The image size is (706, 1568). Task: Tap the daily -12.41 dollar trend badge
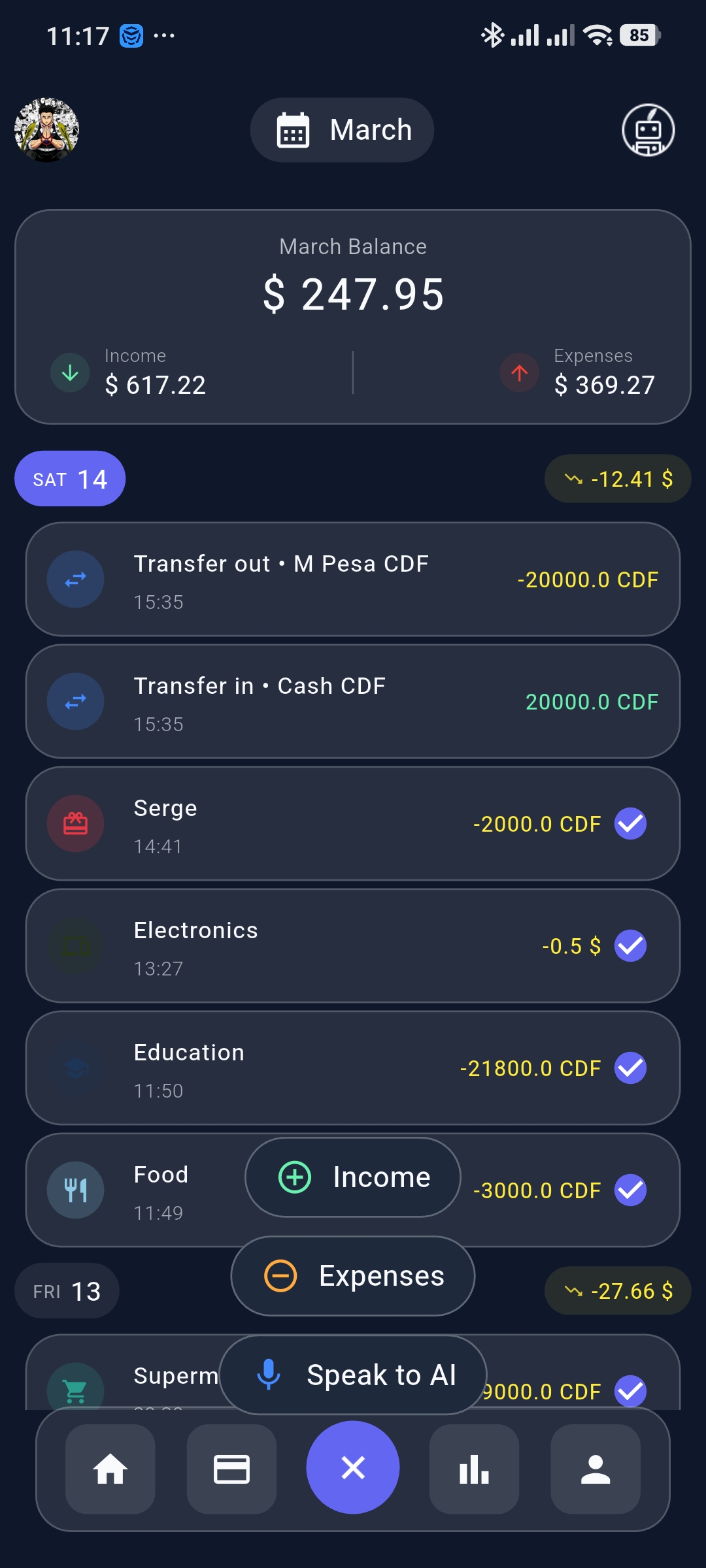click(x=616, y=478)
